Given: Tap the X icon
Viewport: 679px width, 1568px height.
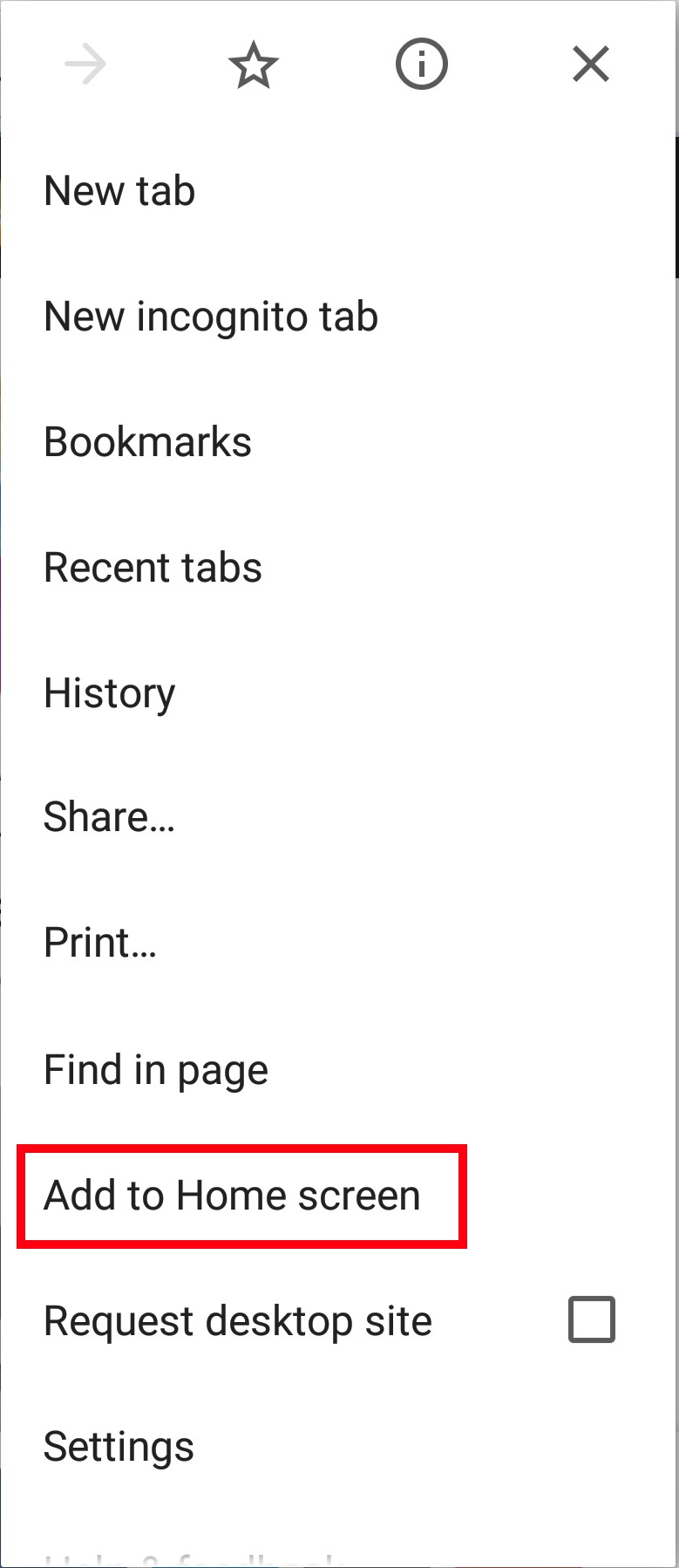Looking at the screenshot, I should 590,65.
